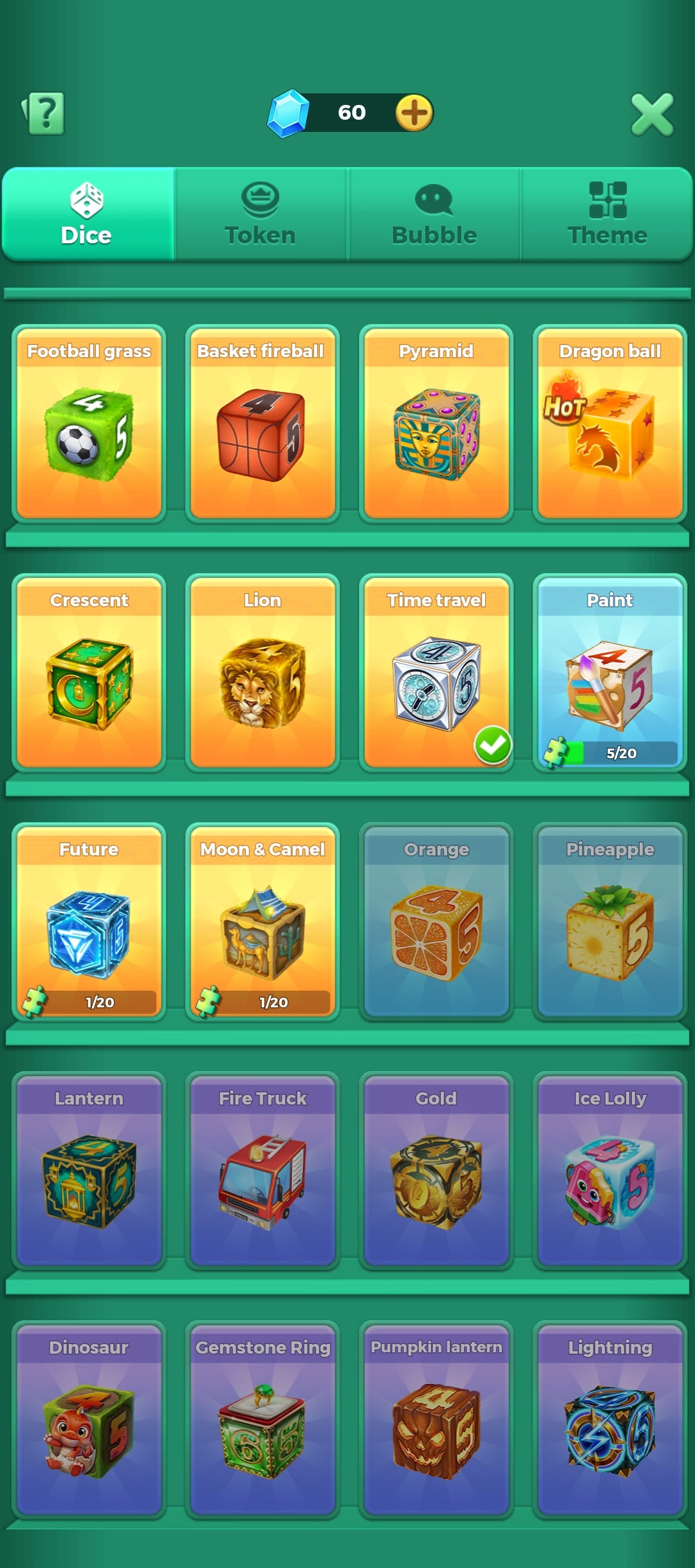Choose the Pyramid dice

coord(436,425)
